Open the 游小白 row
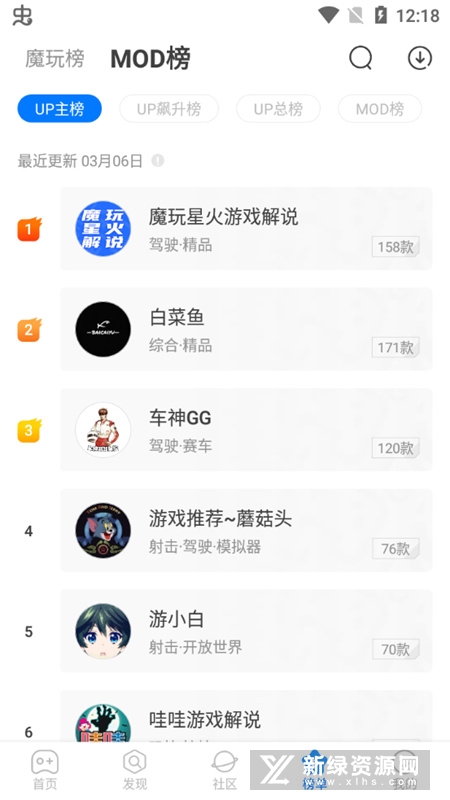The width and height of the screenshot is (450, 800). tap(246, 631)
